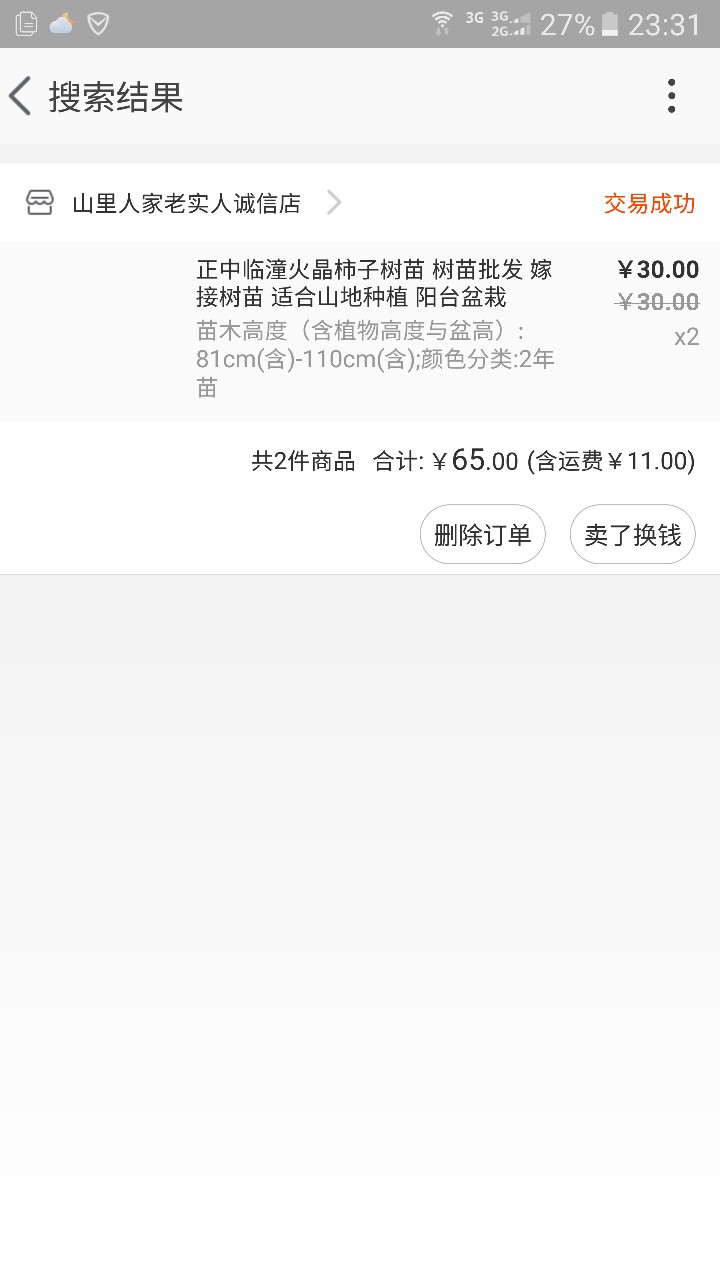Image resolution: width=720 pixels, height=1280 pixels.
Task: Go back from search results
Action: pos(22,97)
